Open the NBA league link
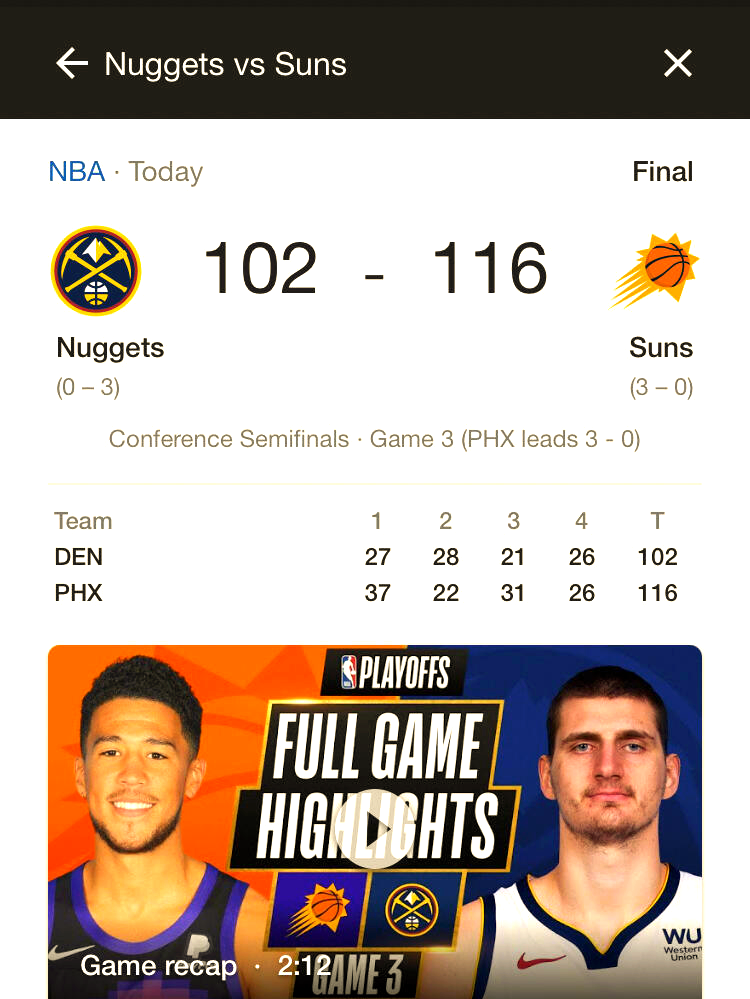The height and width of the screenshot is (999, 750). click(x=76, y=171)
